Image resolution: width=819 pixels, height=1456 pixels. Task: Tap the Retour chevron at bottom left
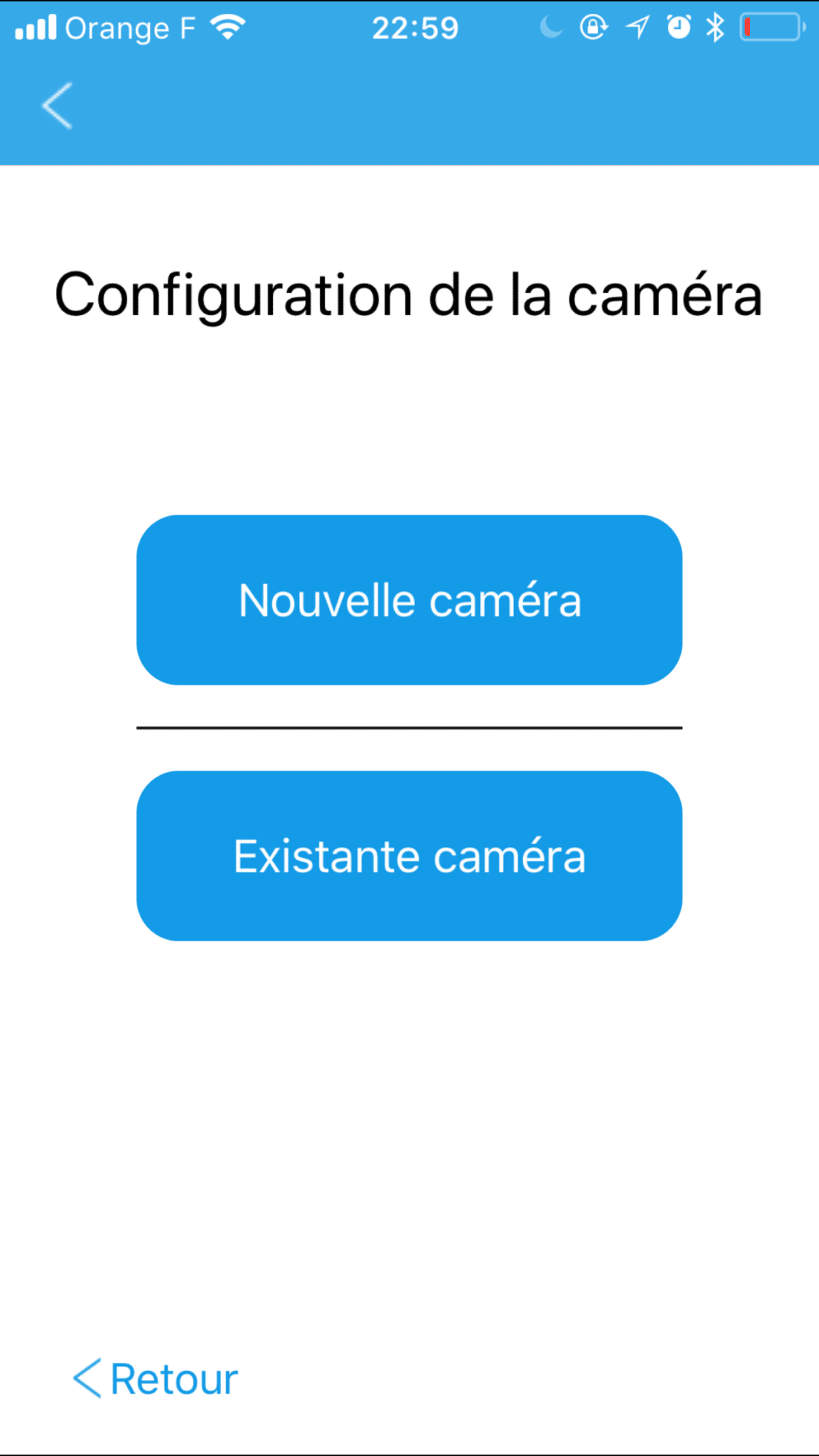pos(86,1376)
